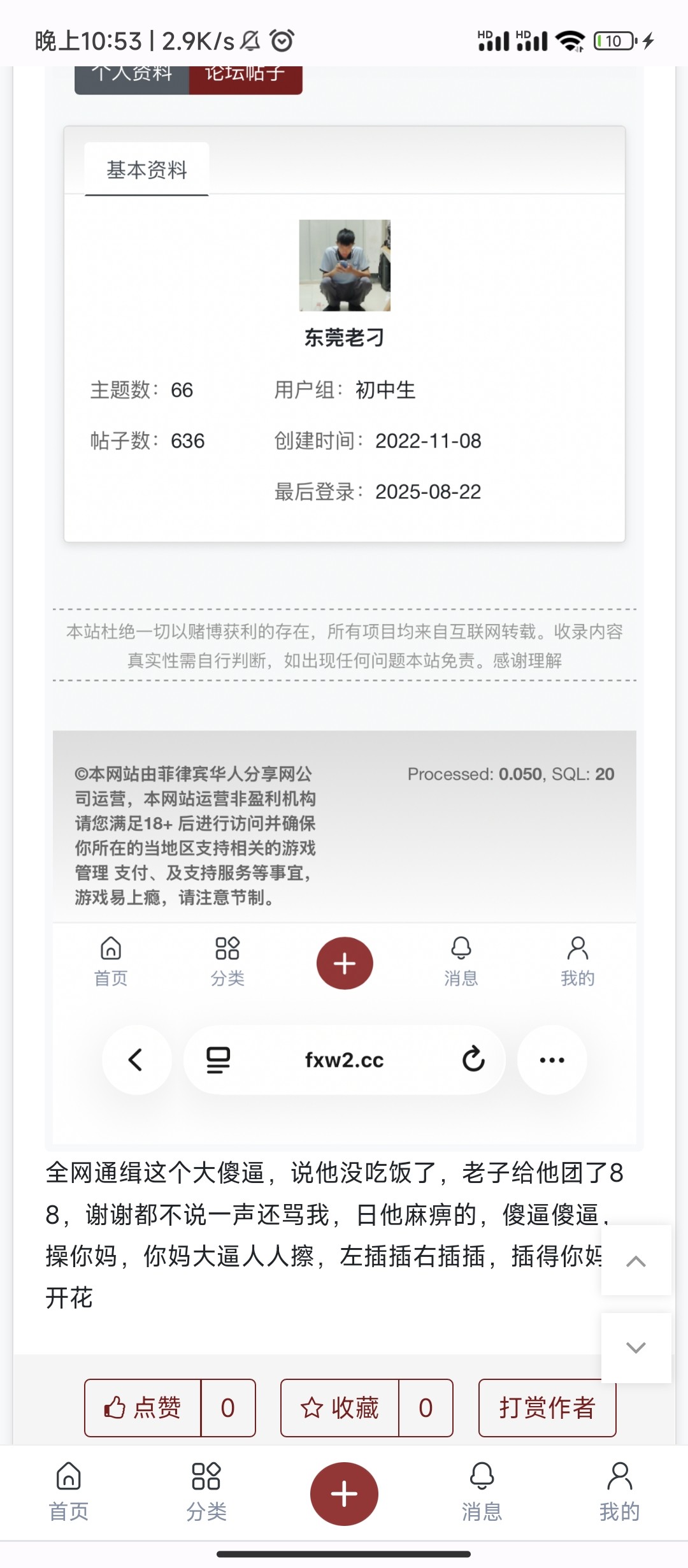Screen dimensions: 688x1568
Task: Jump to bottom with the down arrow
Action: tap(636, 1347)
